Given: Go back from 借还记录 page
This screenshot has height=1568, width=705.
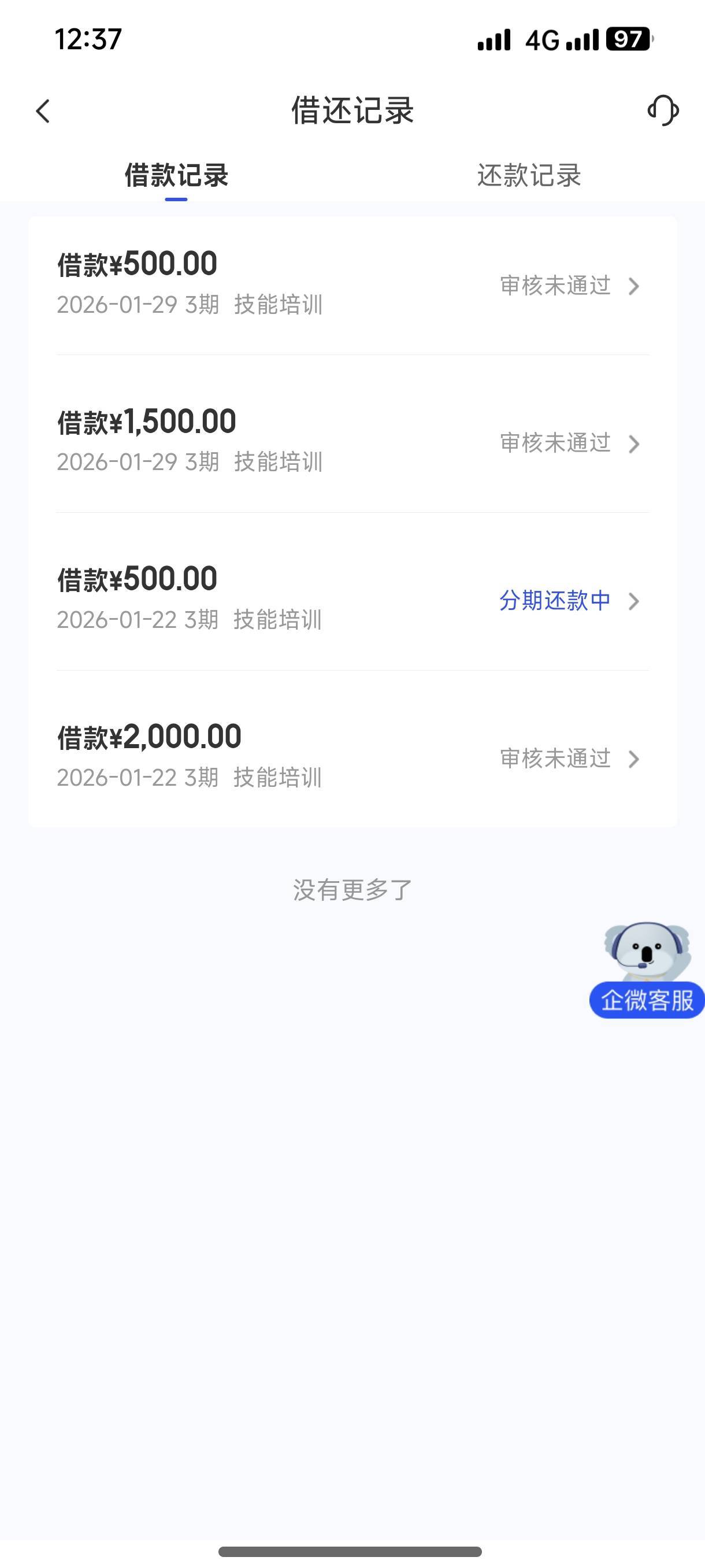Looking at the screenshot, I should click(43, 112).
